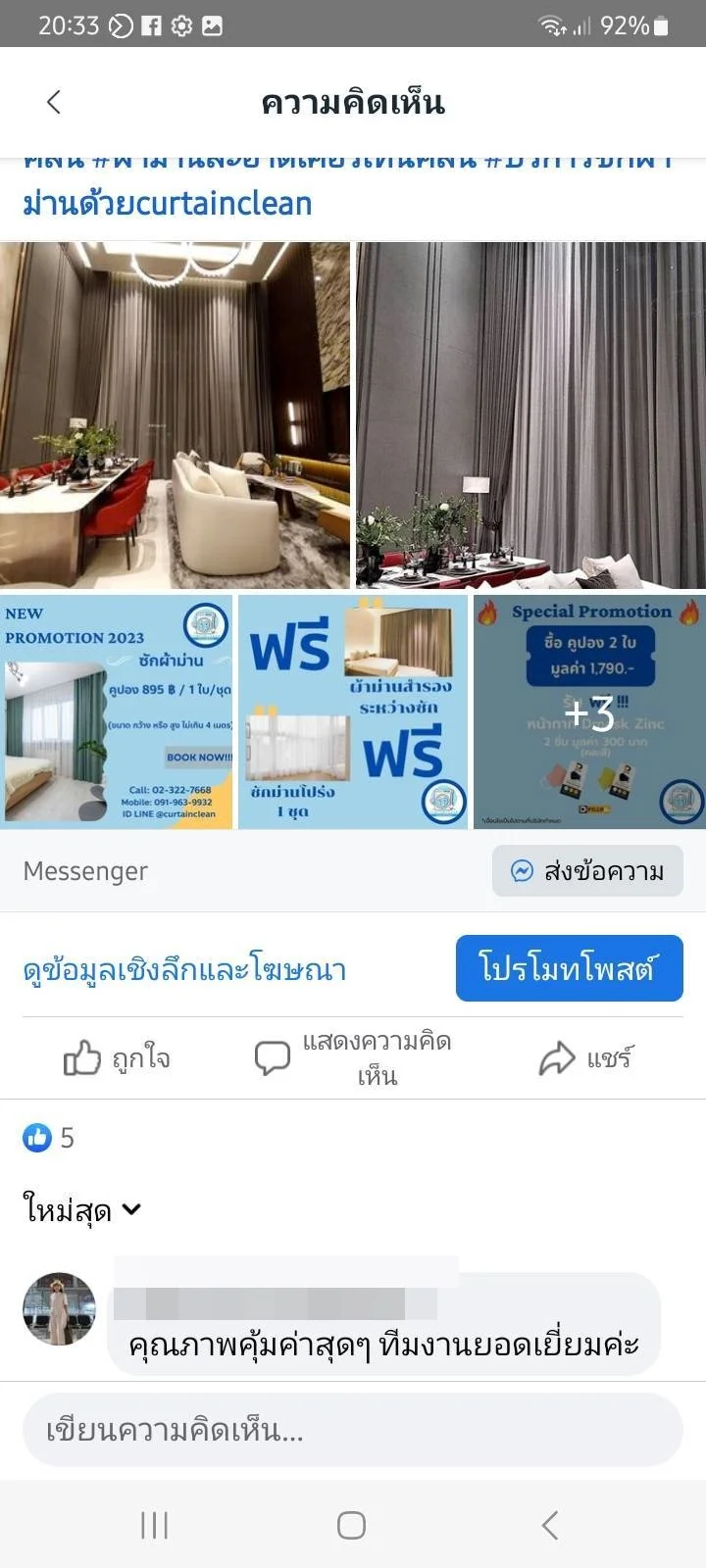706x1568 pixels.
Task: Open the tall grey curtain photo
Action: click(530, 416)
